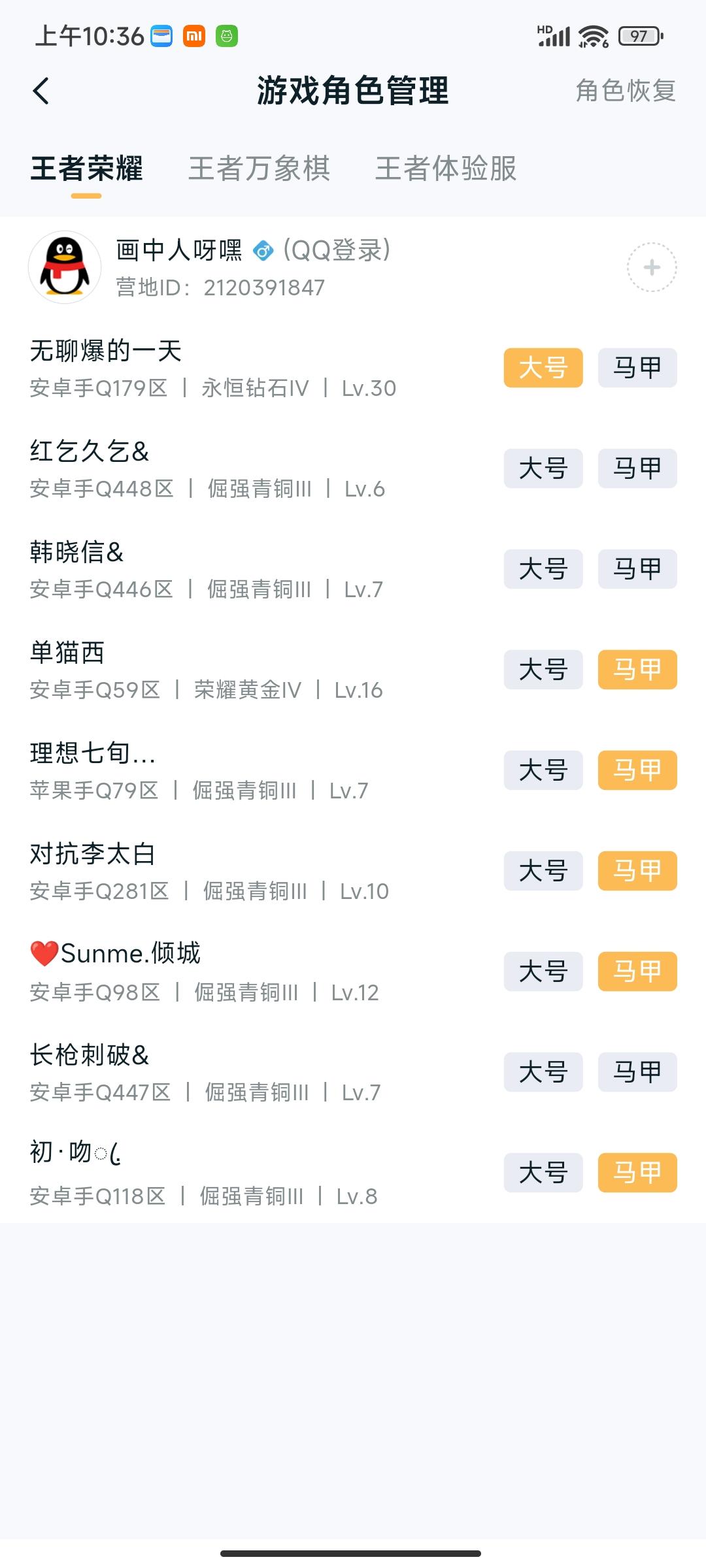Switch to the 王者万象棋 tab

tap(259, 169)
